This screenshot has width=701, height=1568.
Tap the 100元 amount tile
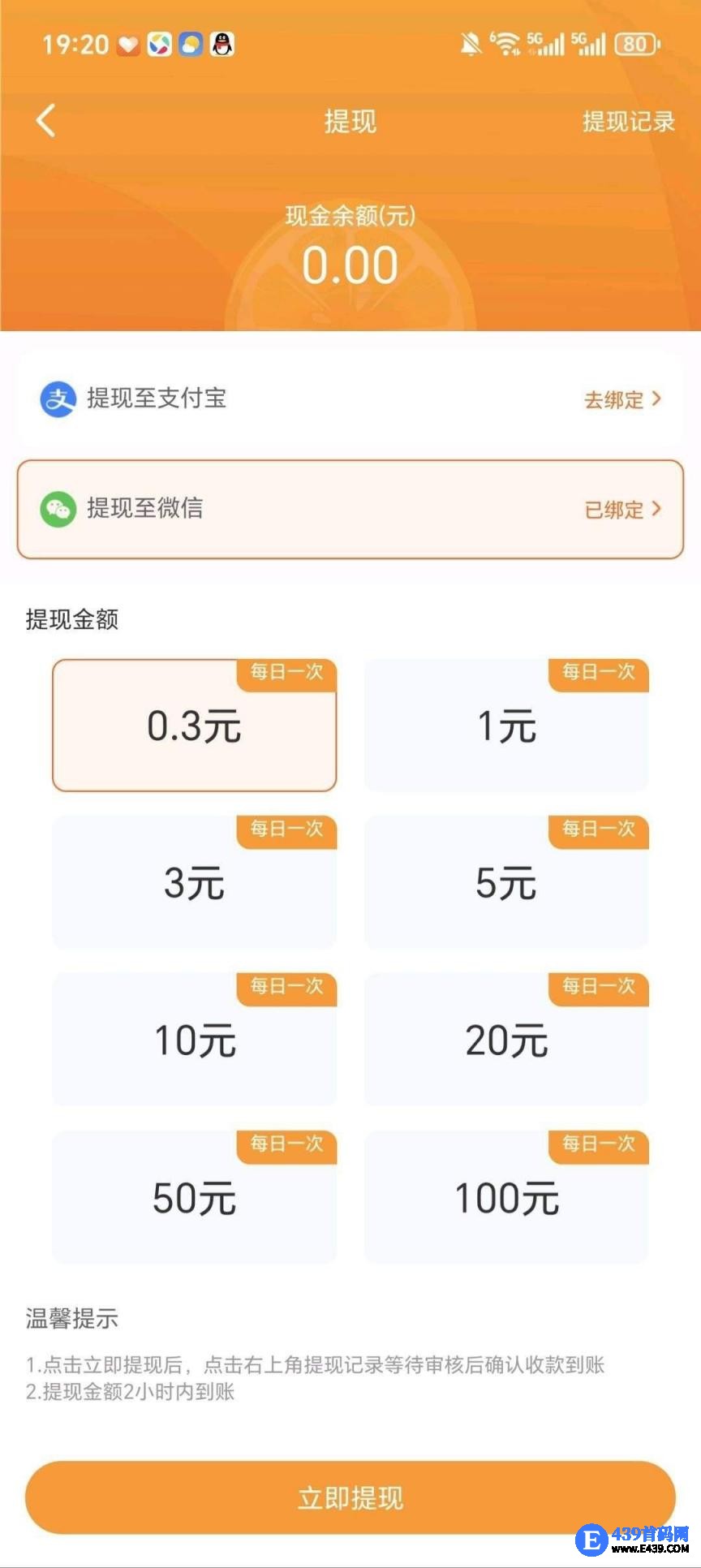[x=506, y=1198]
